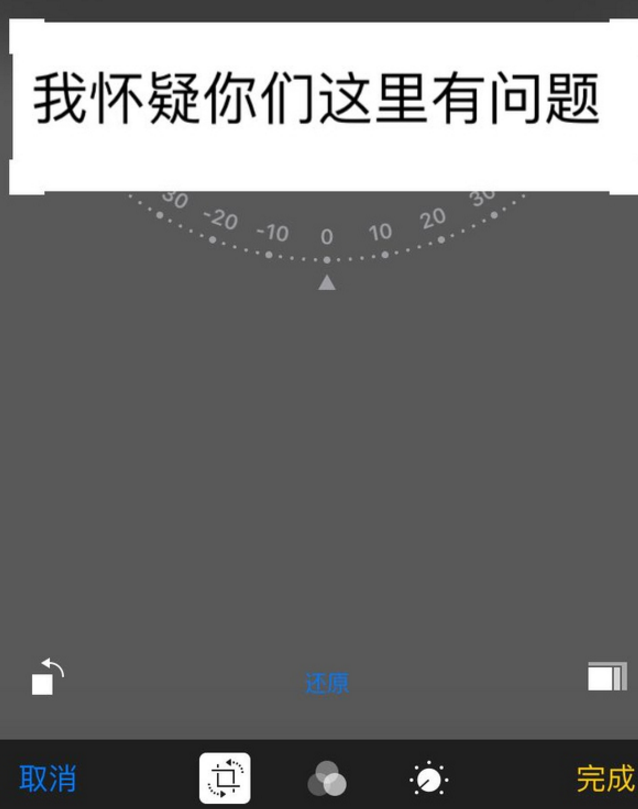638x809 pixels.
Task: Rotate the image with the rotate icon
Action: click(46, 678)
